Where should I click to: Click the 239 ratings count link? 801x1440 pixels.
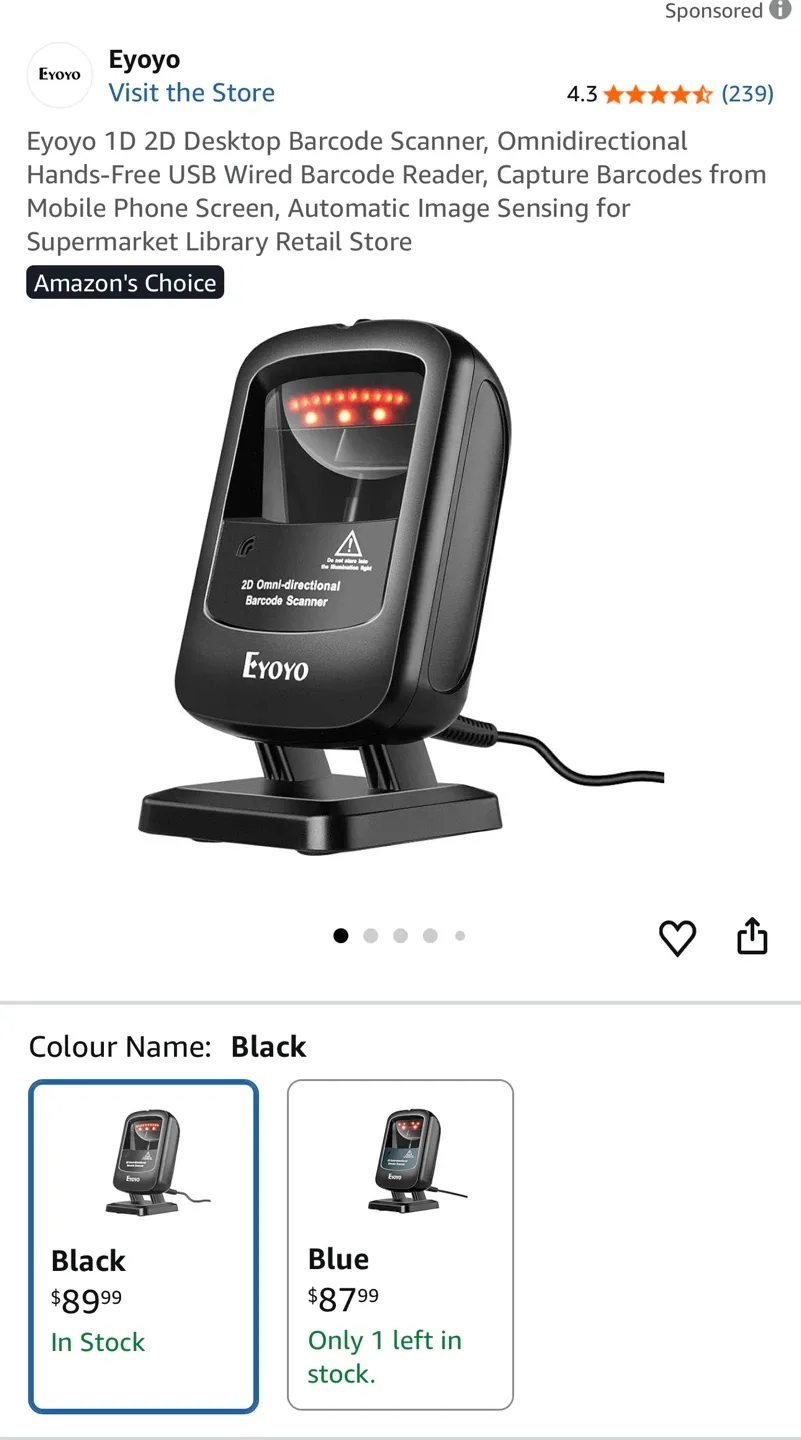(746, 94)
